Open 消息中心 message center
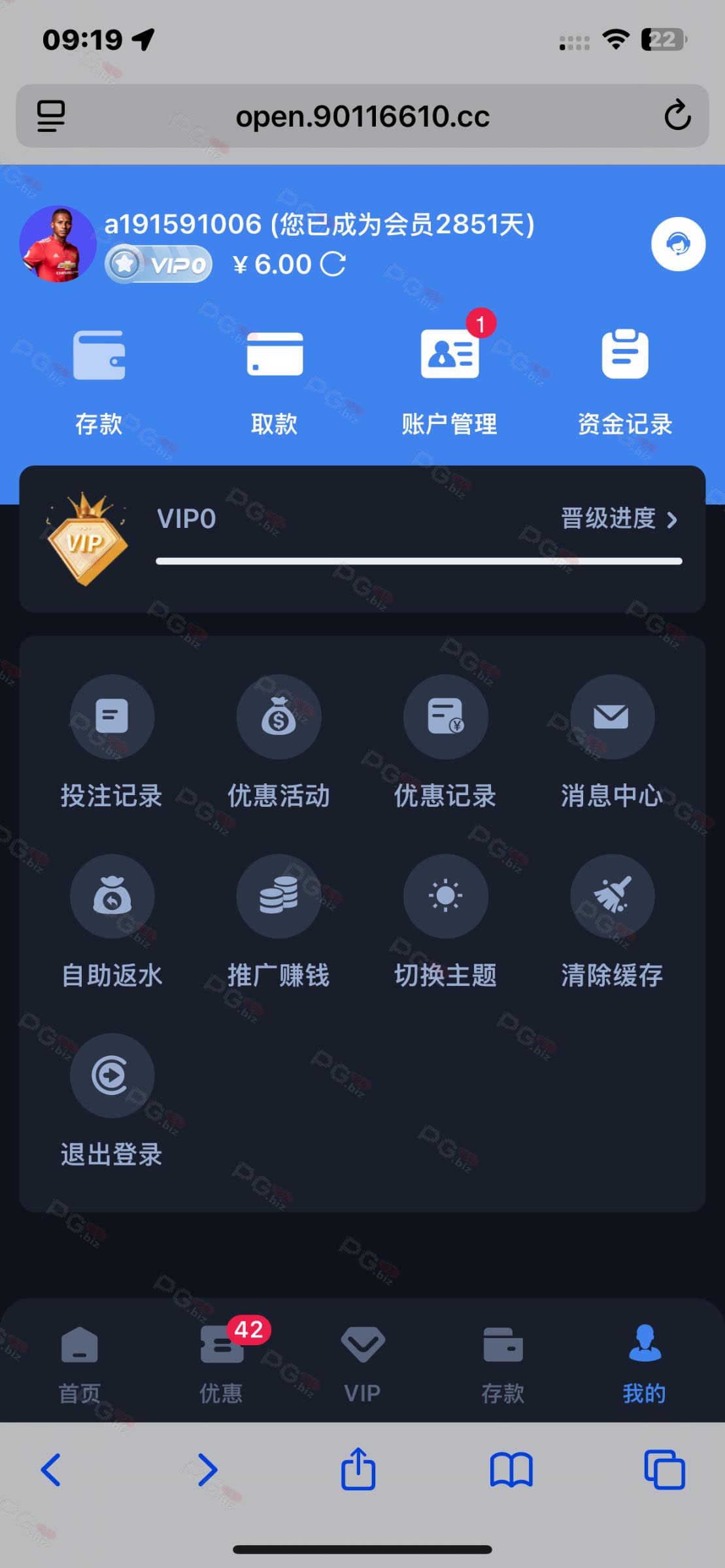This screenshot has width=725, height=1568. 612,743
